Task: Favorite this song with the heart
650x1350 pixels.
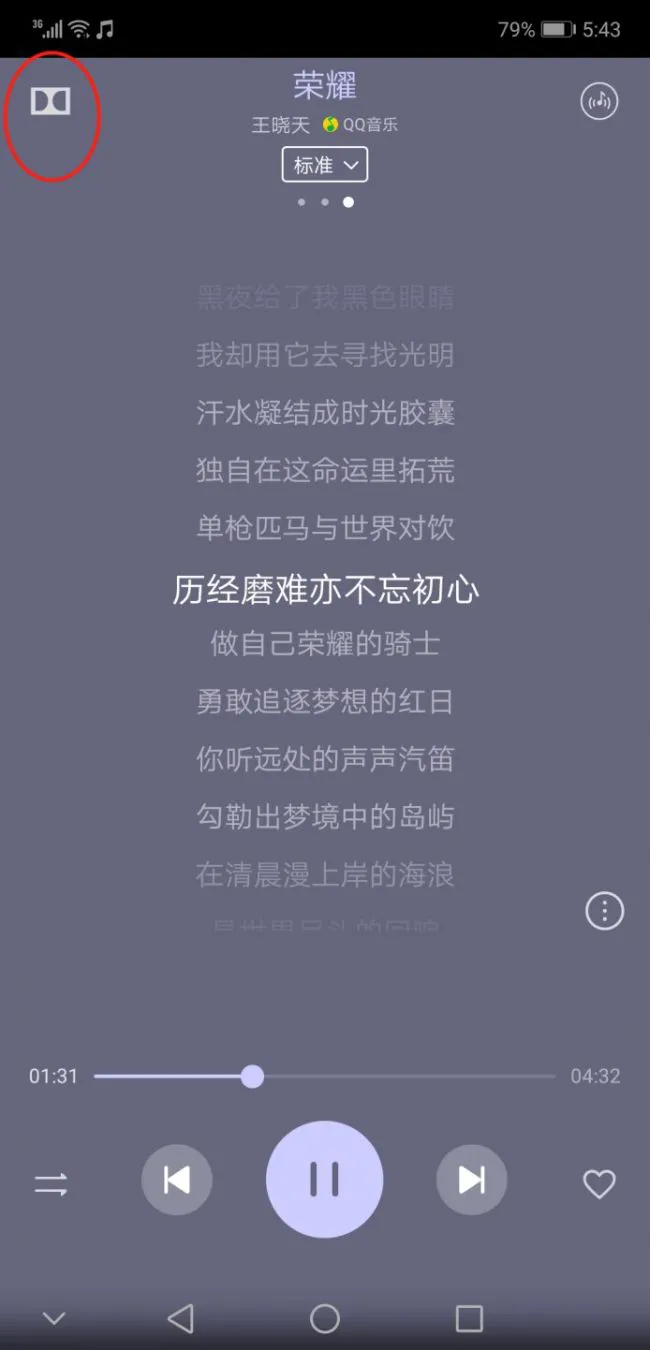Action: point(599,1184)
